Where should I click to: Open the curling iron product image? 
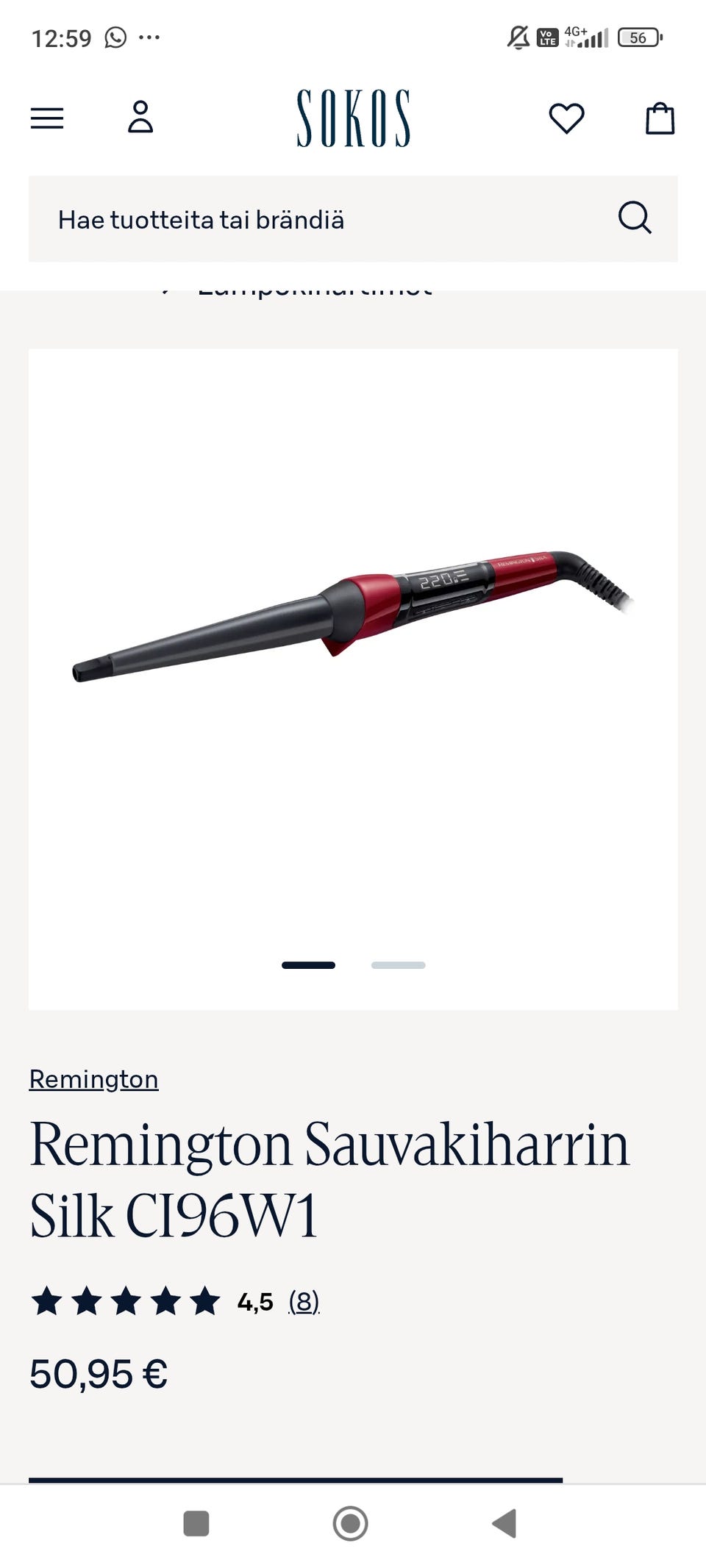click(353, 617)
